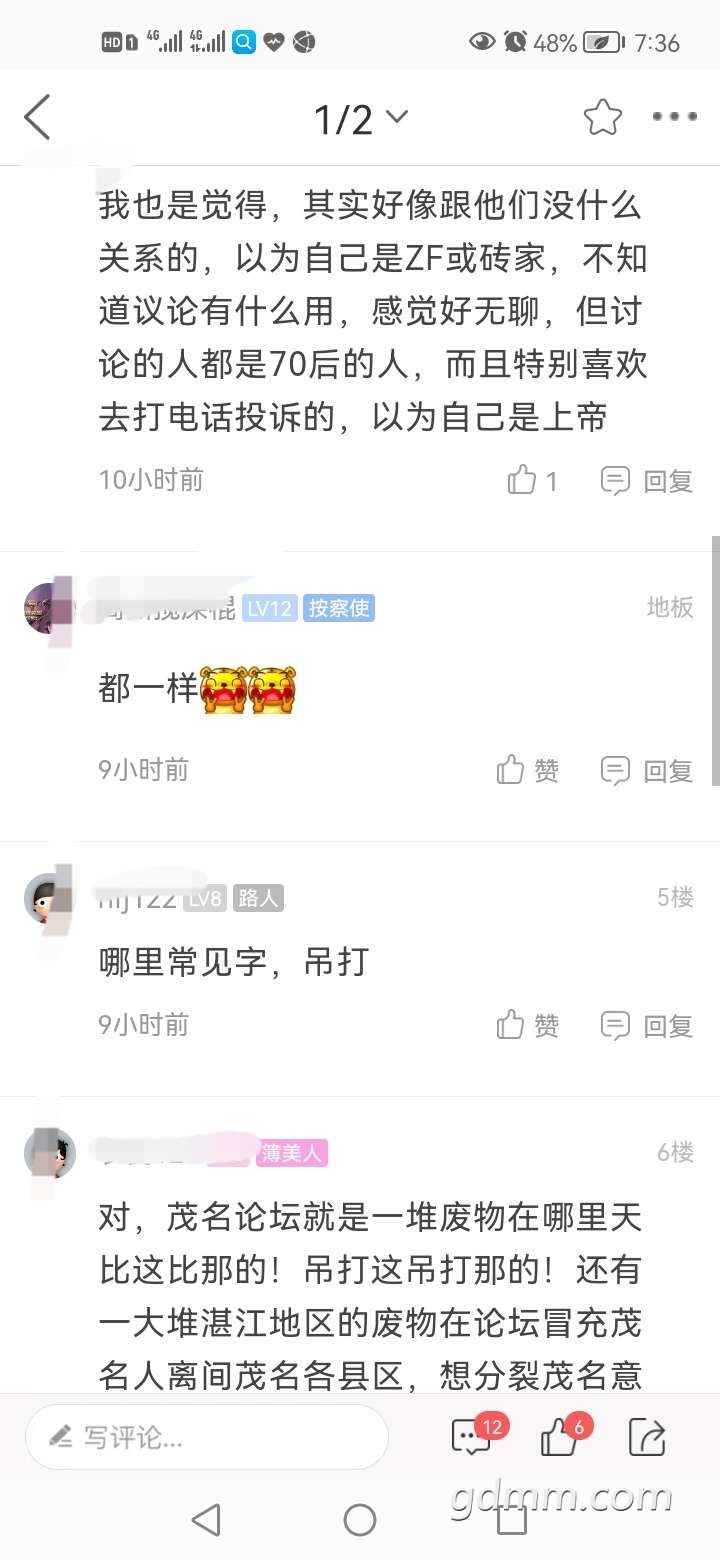View the 5楼 commenter's avatar profile

(50, 898)
